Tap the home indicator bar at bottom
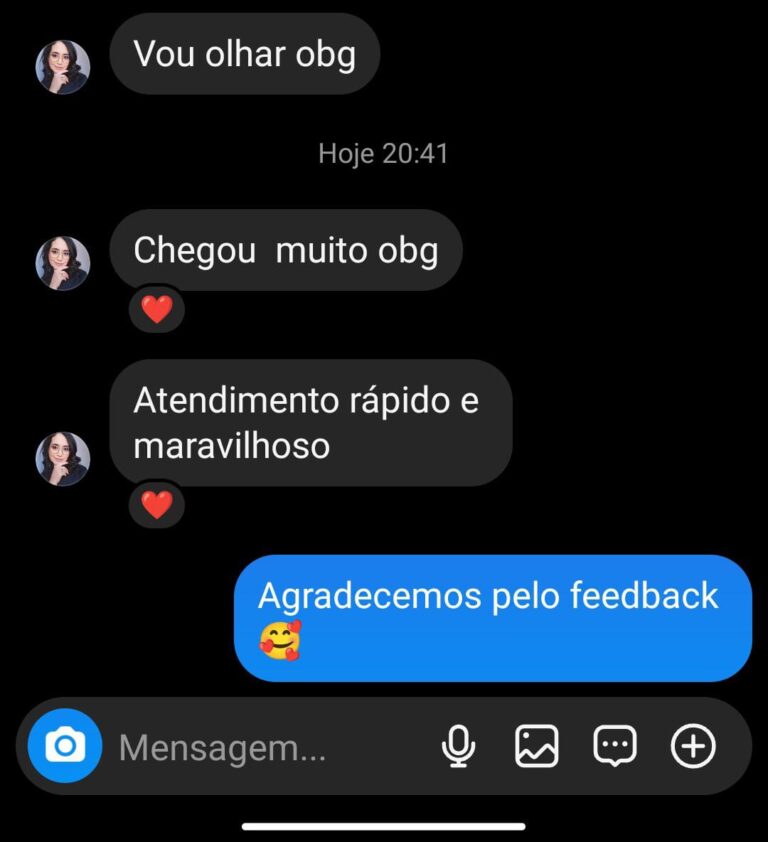Viewport: 768px width, 842px height. pyautogui.click(x=383, y=826)
